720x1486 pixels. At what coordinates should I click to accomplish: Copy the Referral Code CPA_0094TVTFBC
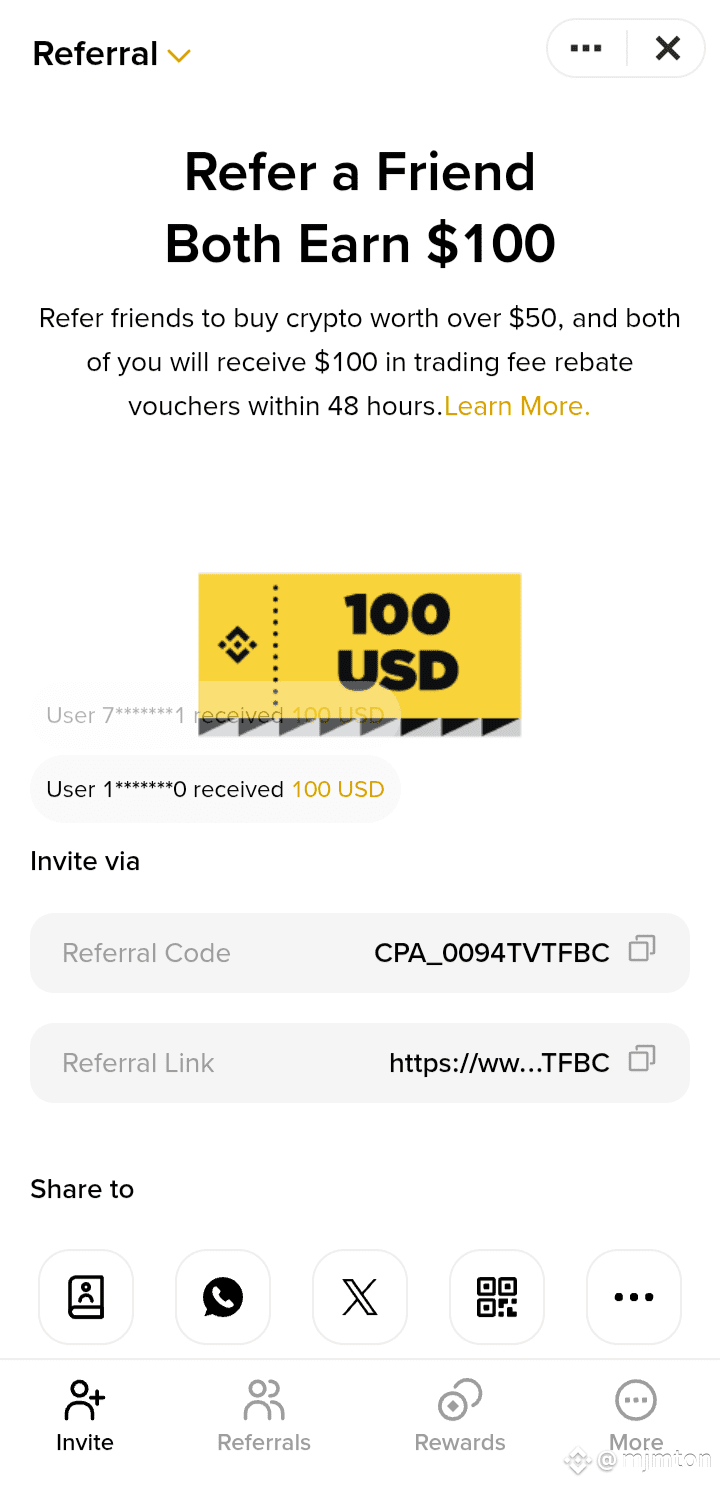(x=643, y=951)
